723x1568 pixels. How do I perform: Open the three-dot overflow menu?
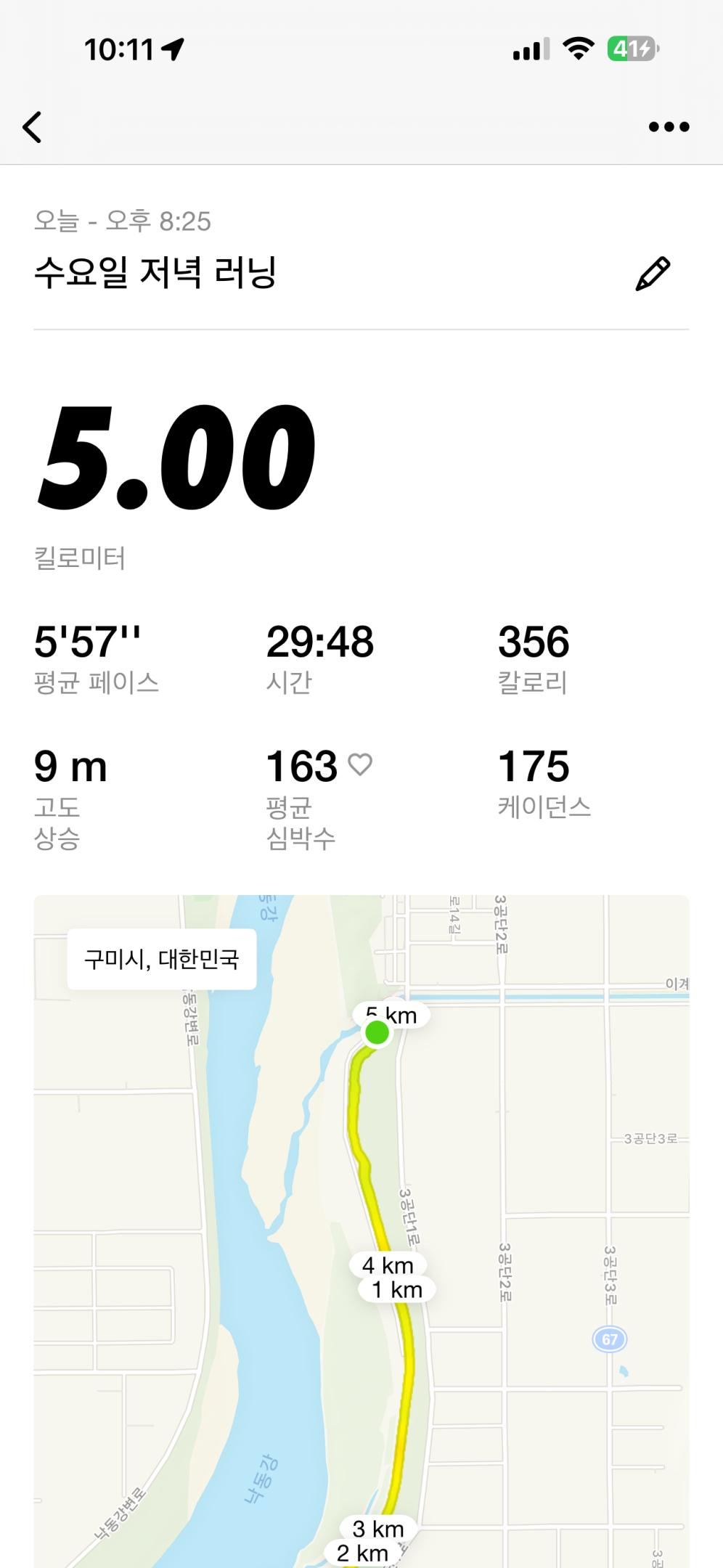[669, 127]
